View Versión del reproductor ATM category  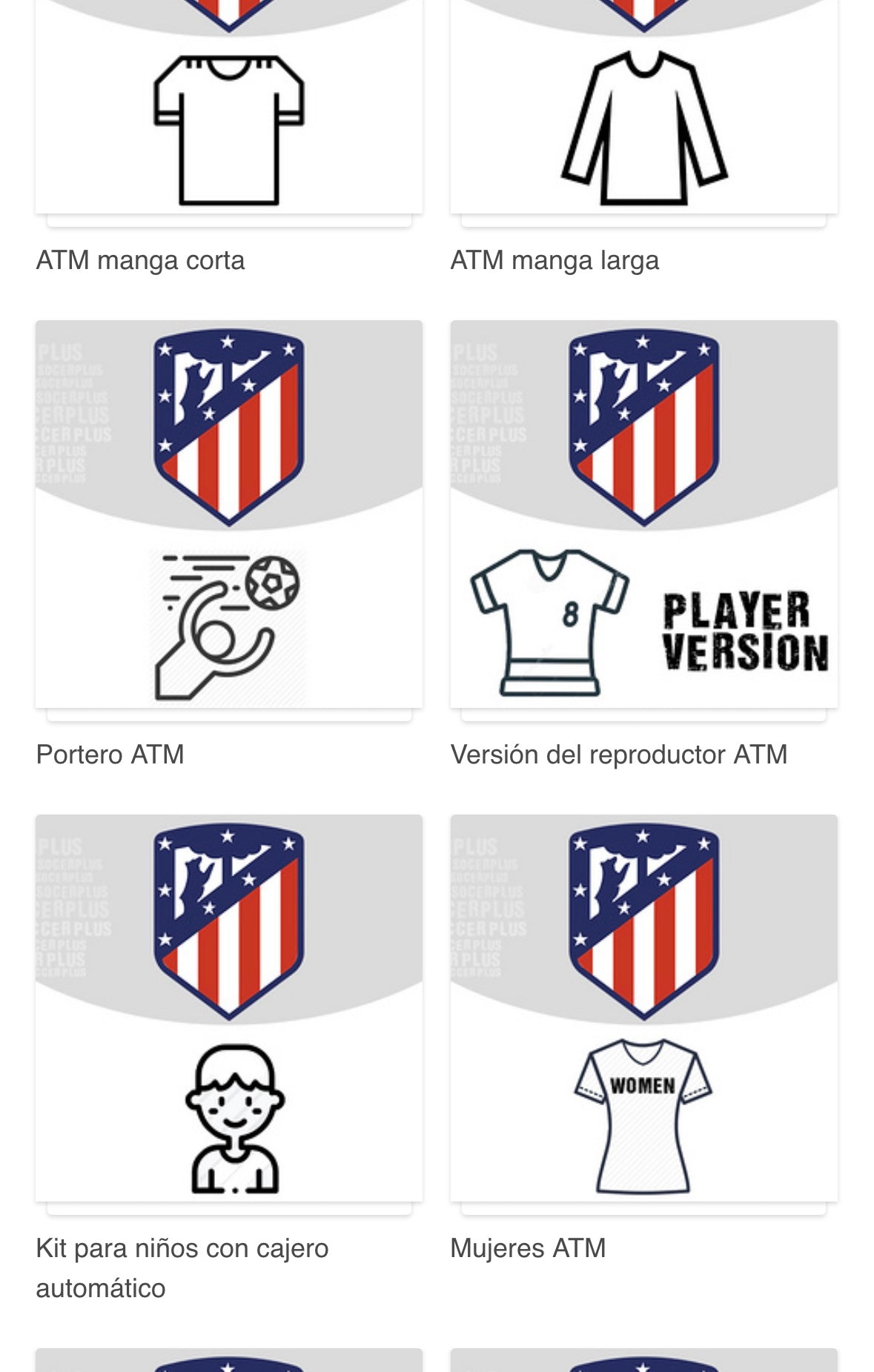coord(643,514)
